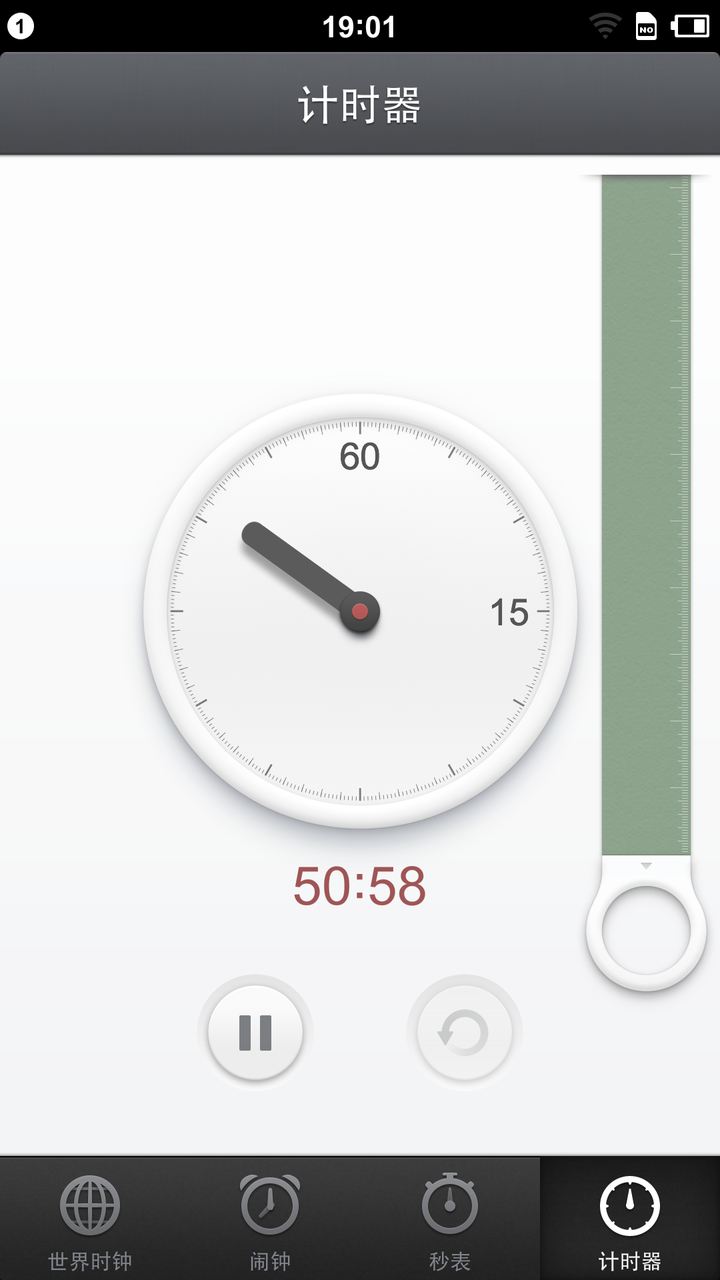
Task: Select the 计时器 timer tab
Action: [630, 1220]
